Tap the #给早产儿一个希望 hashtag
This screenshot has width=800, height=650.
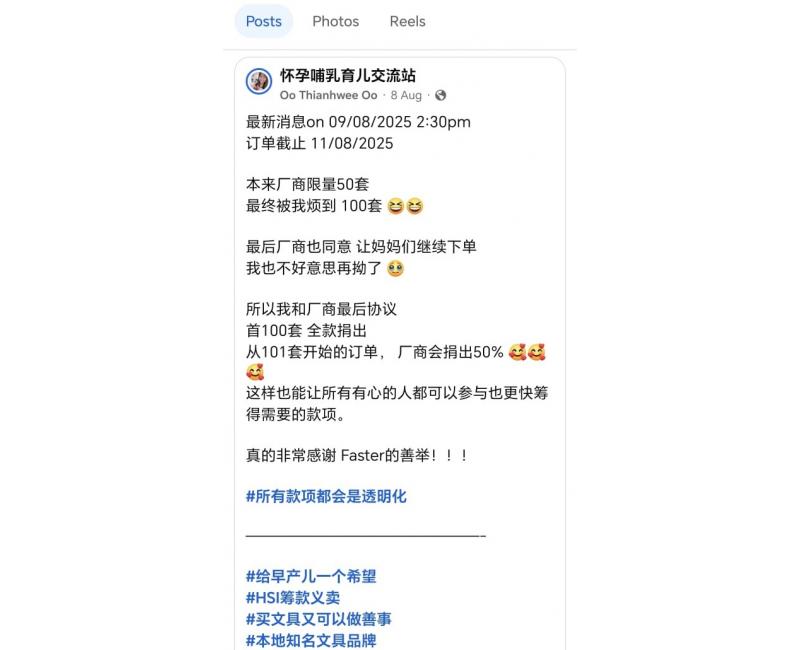[311, 576]
